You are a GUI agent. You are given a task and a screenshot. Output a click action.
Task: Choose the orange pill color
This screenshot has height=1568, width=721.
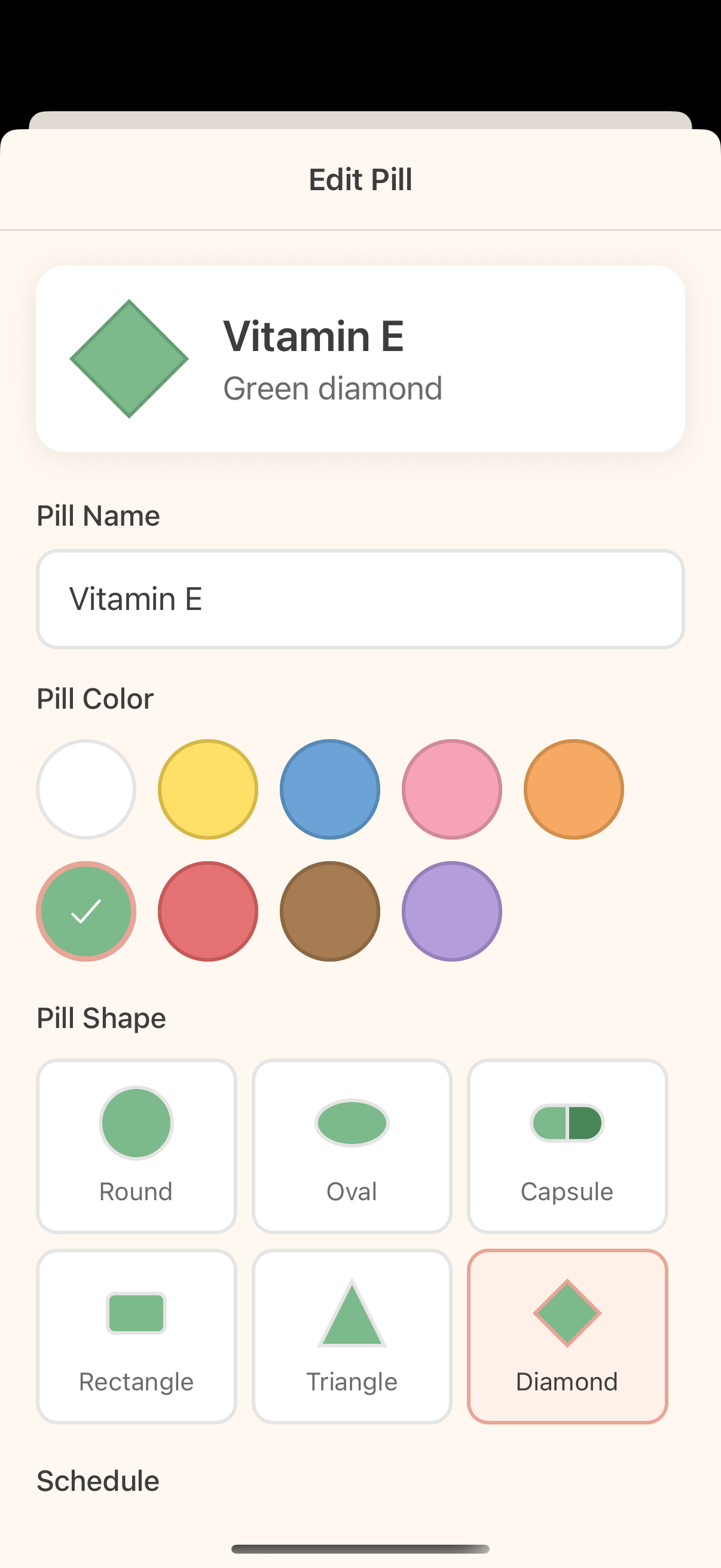[574, 789]
